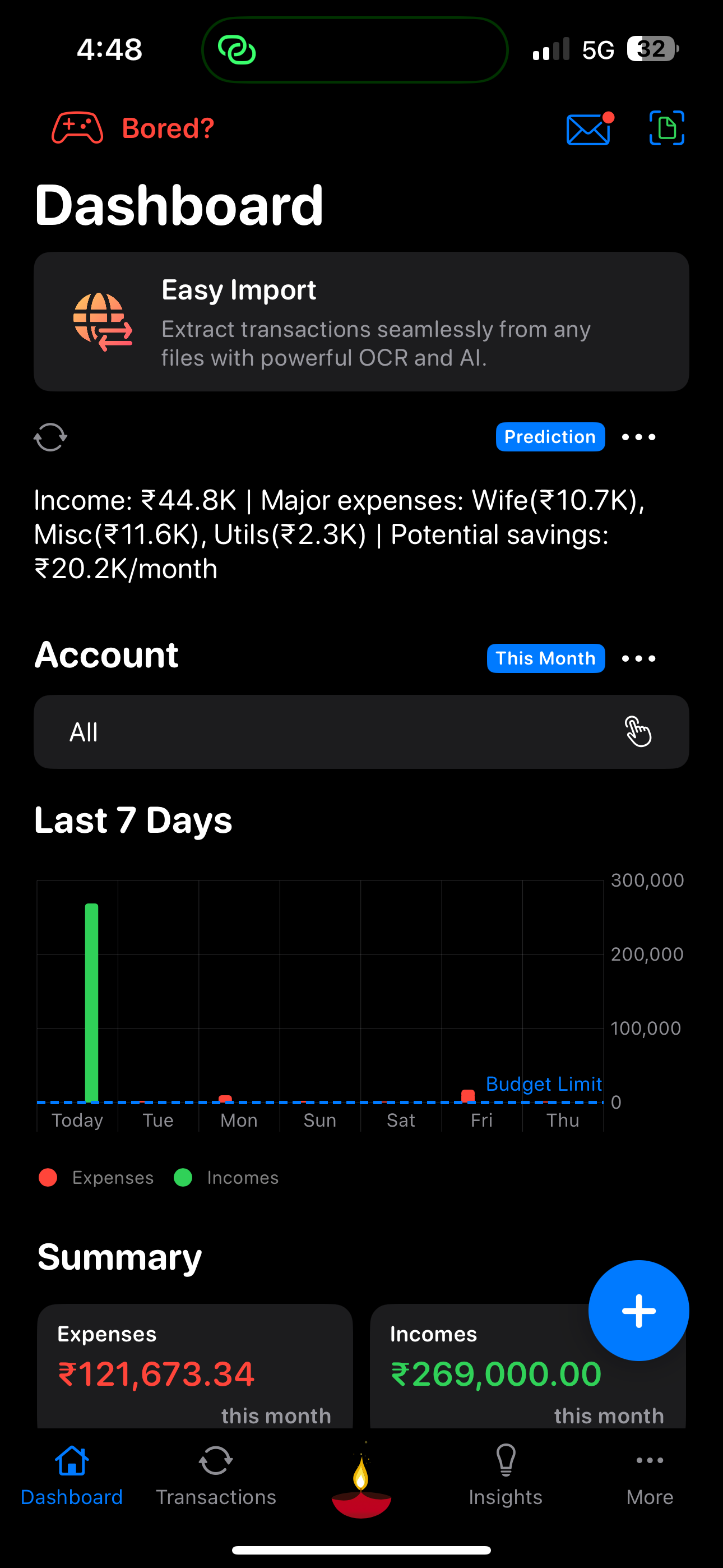Open the Expenses summary card

tap(194, 1369)
